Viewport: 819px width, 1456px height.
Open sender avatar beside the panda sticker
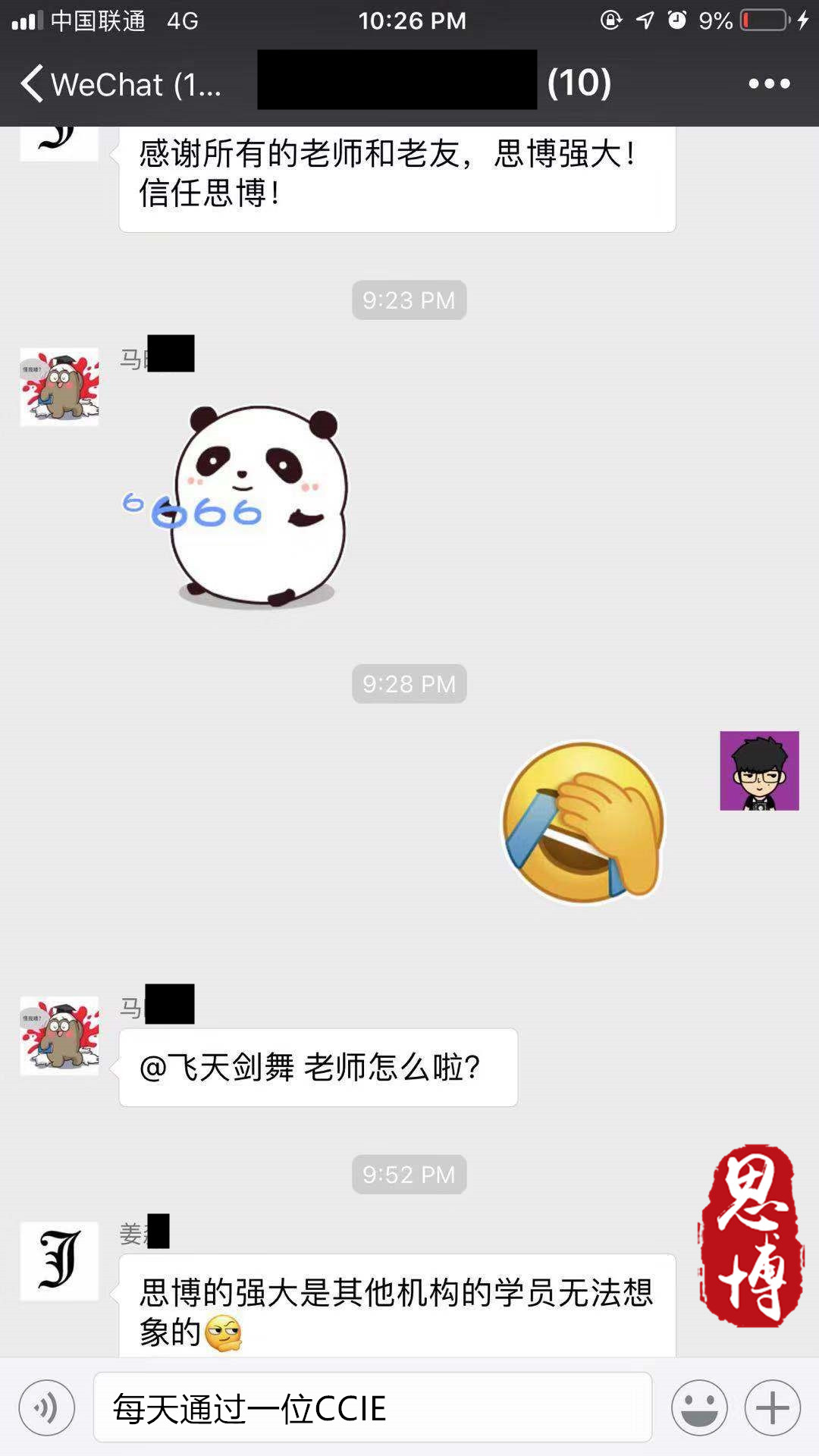[59, 387]
